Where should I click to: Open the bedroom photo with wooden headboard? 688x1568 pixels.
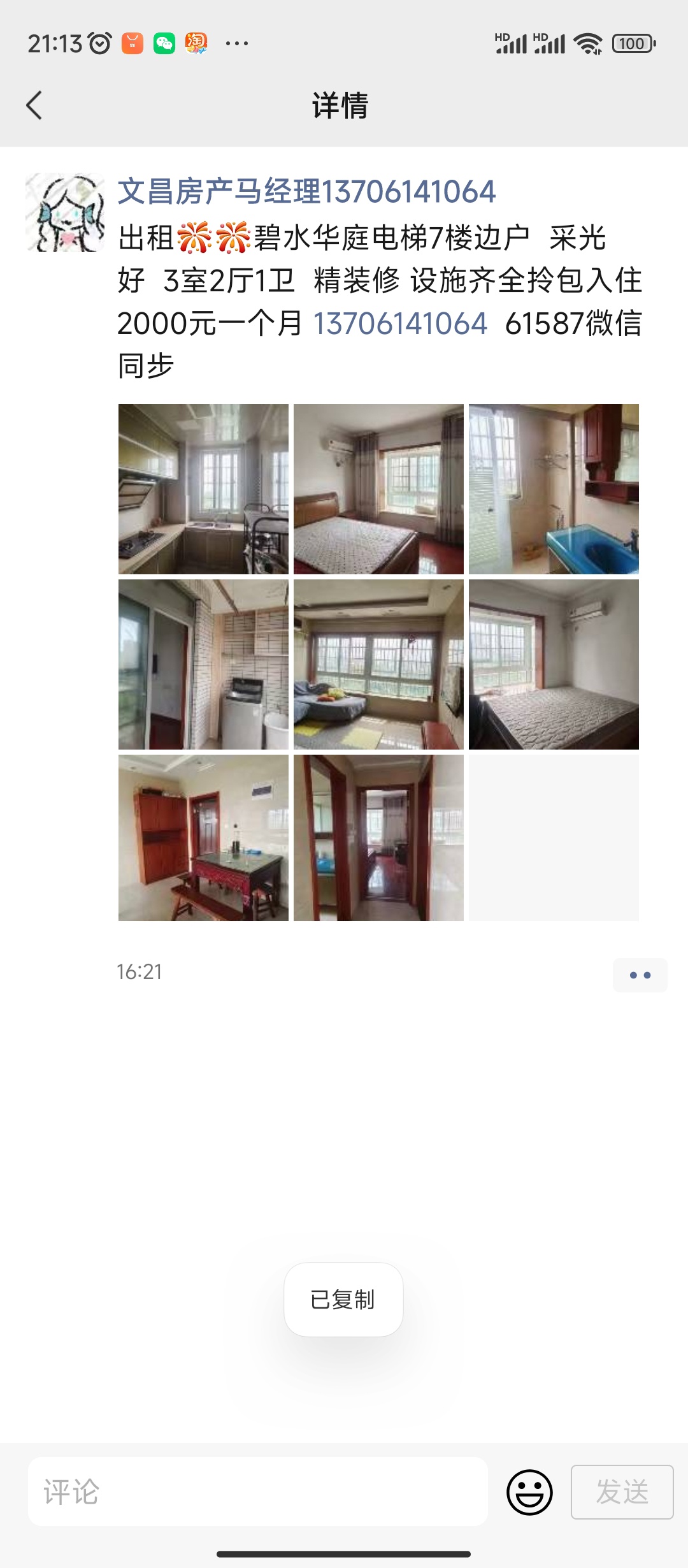(378, 489)
